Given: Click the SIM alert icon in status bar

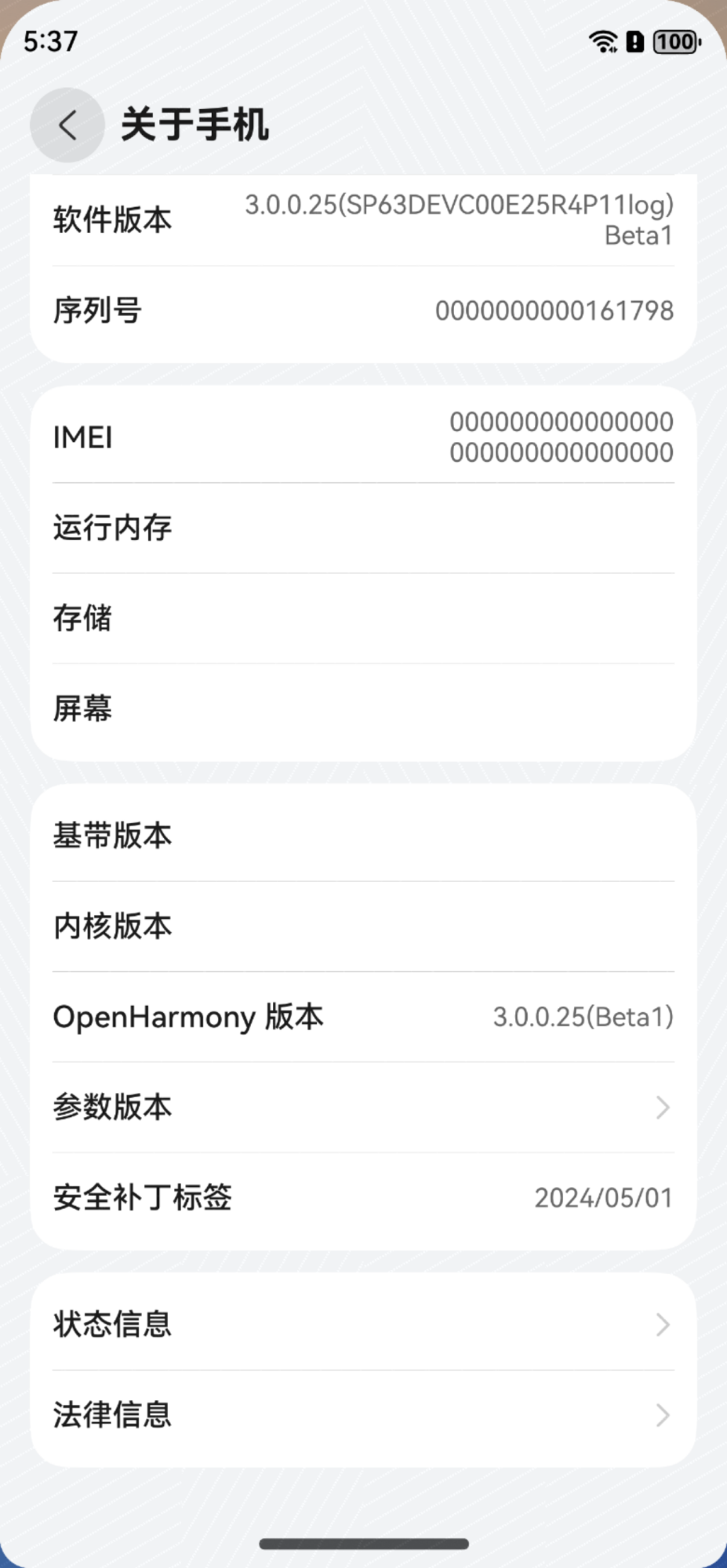Looking at the screenshot, I should tap(635, 42).
